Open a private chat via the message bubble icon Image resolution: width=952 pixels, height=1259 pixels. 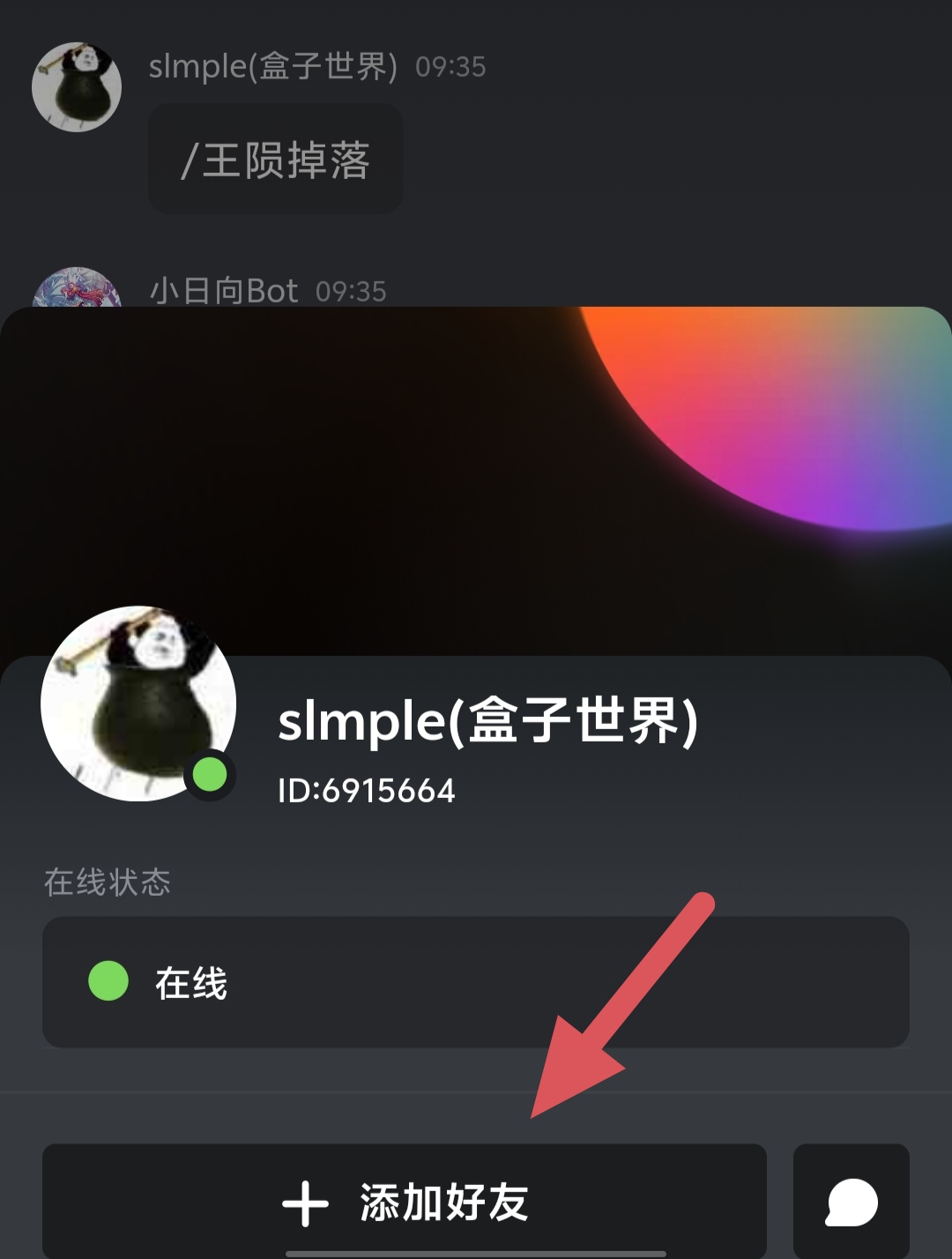pyautogui.click(x=851, y=1201)
